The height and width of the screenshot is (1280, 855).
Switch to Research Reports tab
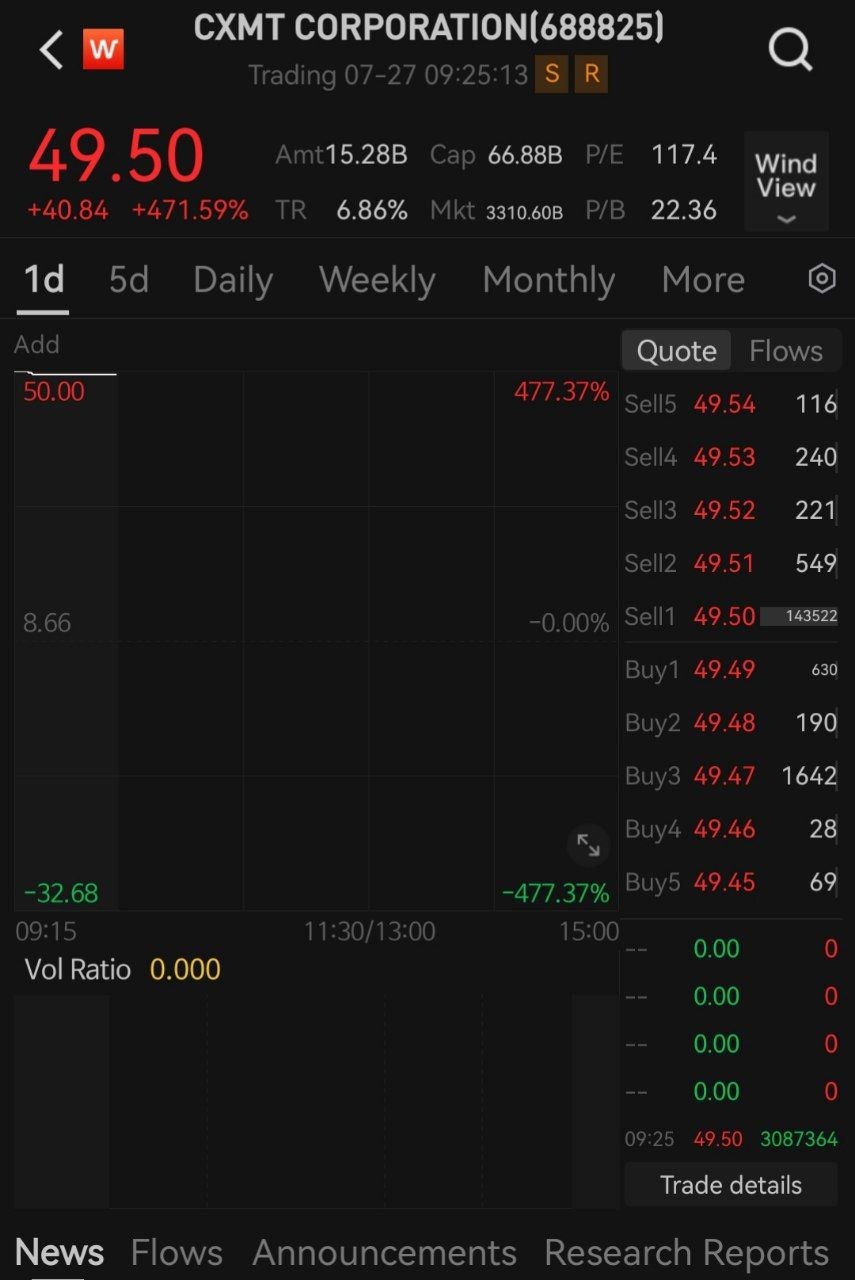tap(687, 1252)
